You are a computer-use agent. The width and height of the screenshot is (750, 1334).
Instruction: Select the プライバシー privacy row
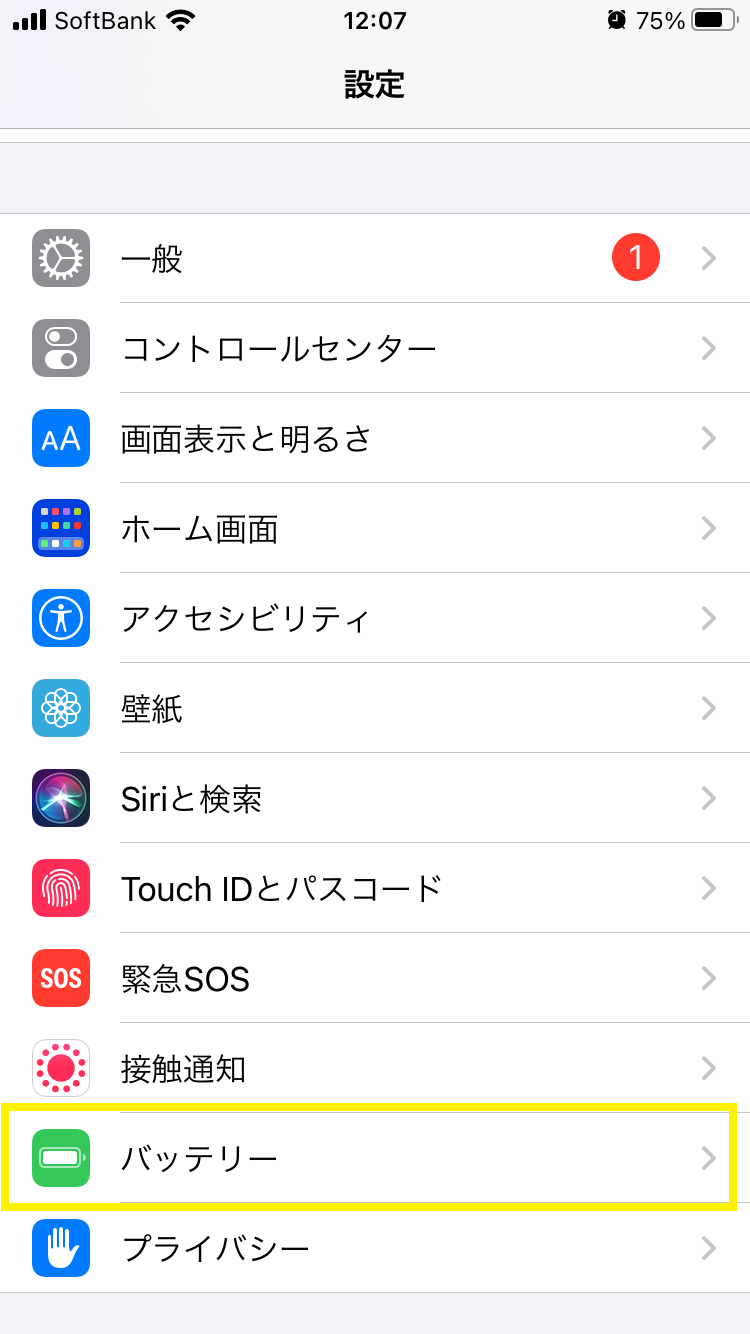[375, 1248]
